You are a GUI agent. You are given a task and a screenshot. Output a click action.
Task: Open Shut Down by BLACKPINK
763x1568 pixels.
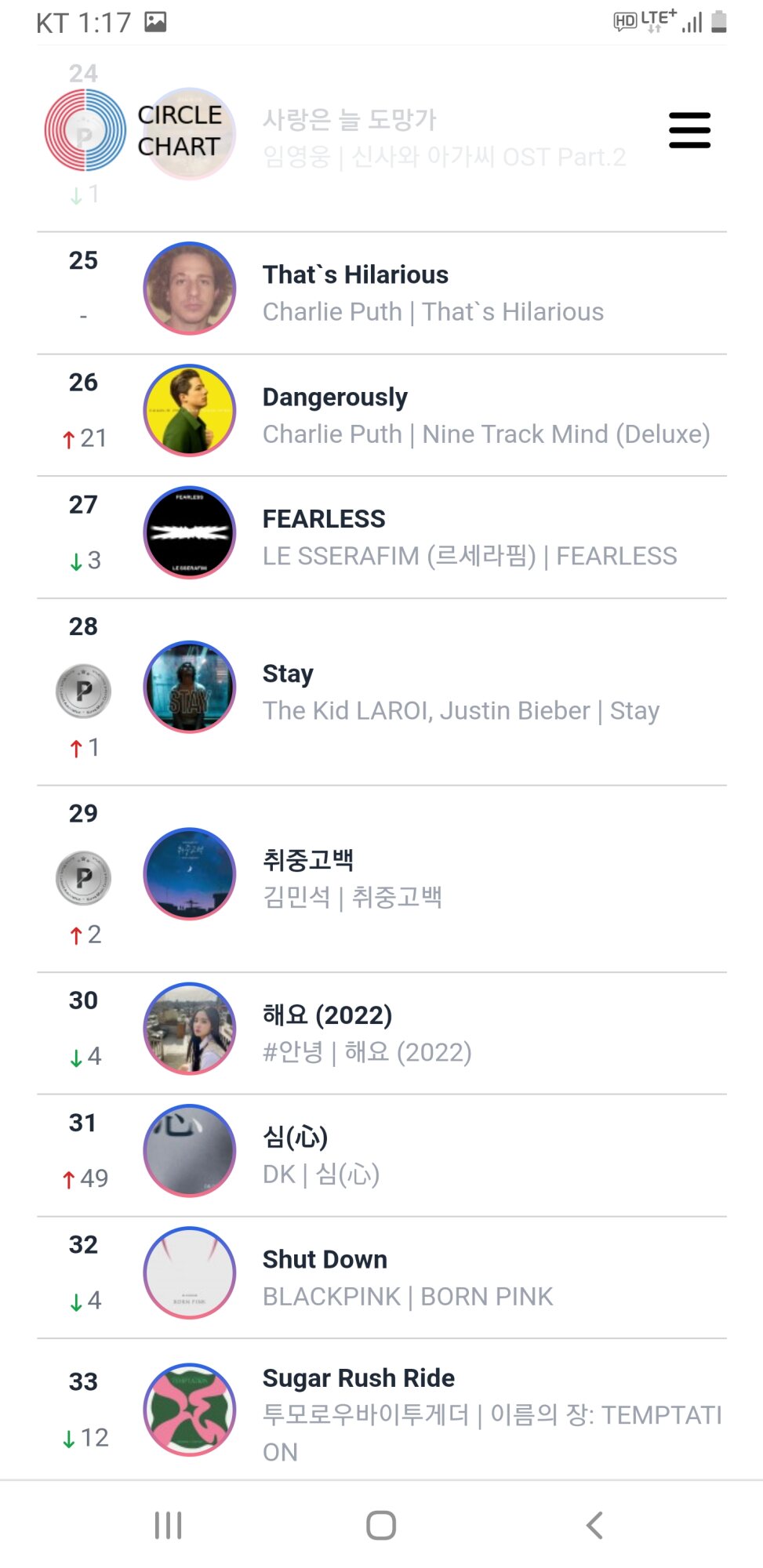382,1278
